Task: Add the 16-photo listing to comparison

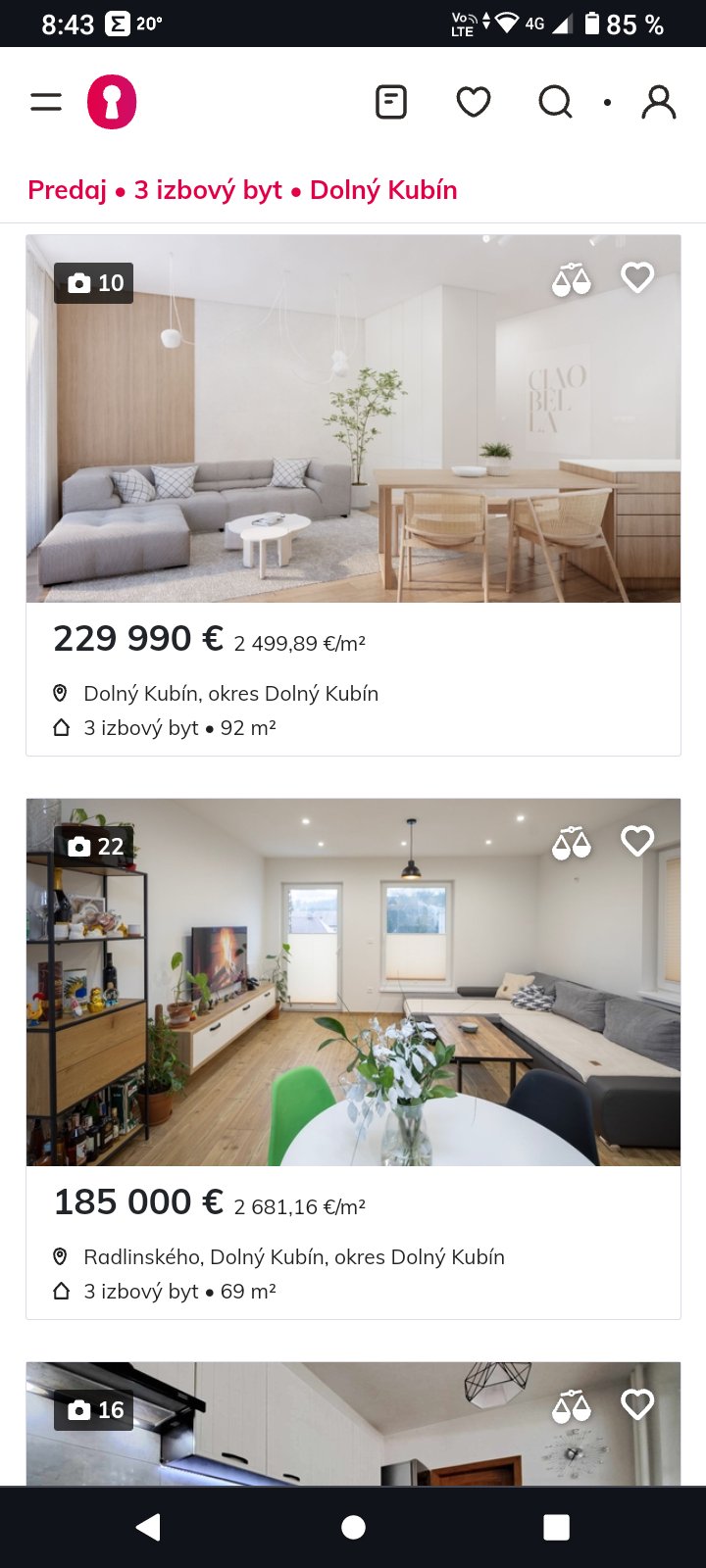Action: point(572,1406)
